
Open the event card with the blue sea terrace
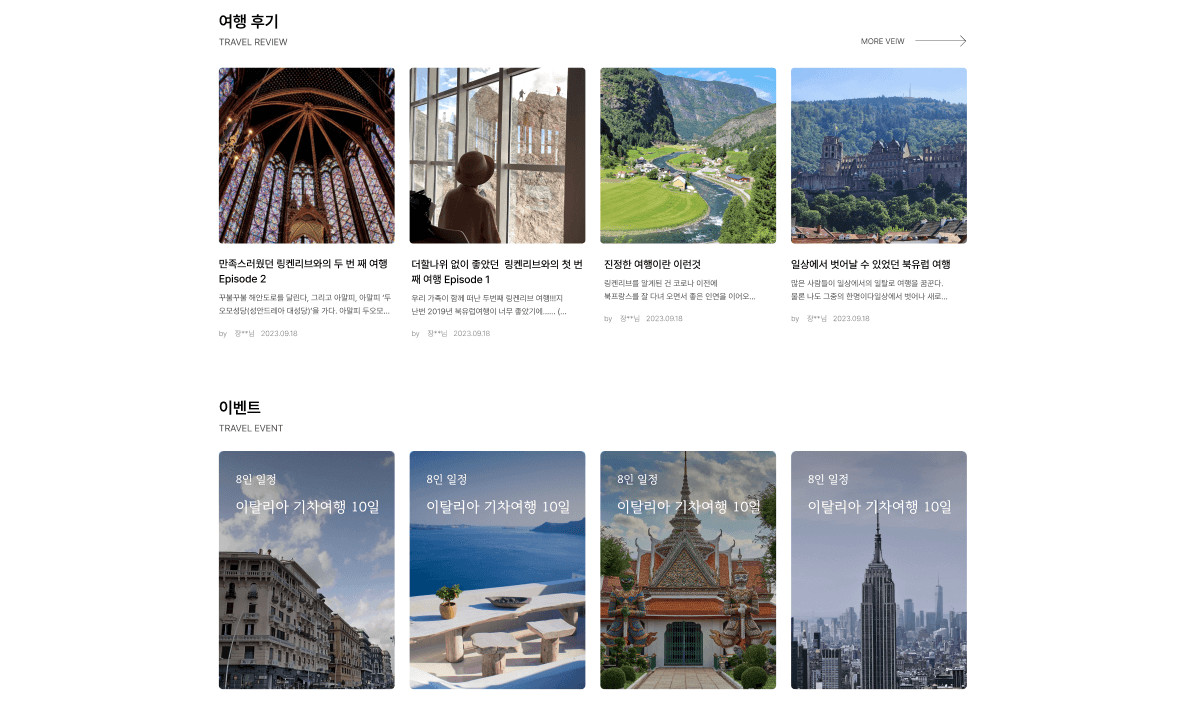[497, 570]
